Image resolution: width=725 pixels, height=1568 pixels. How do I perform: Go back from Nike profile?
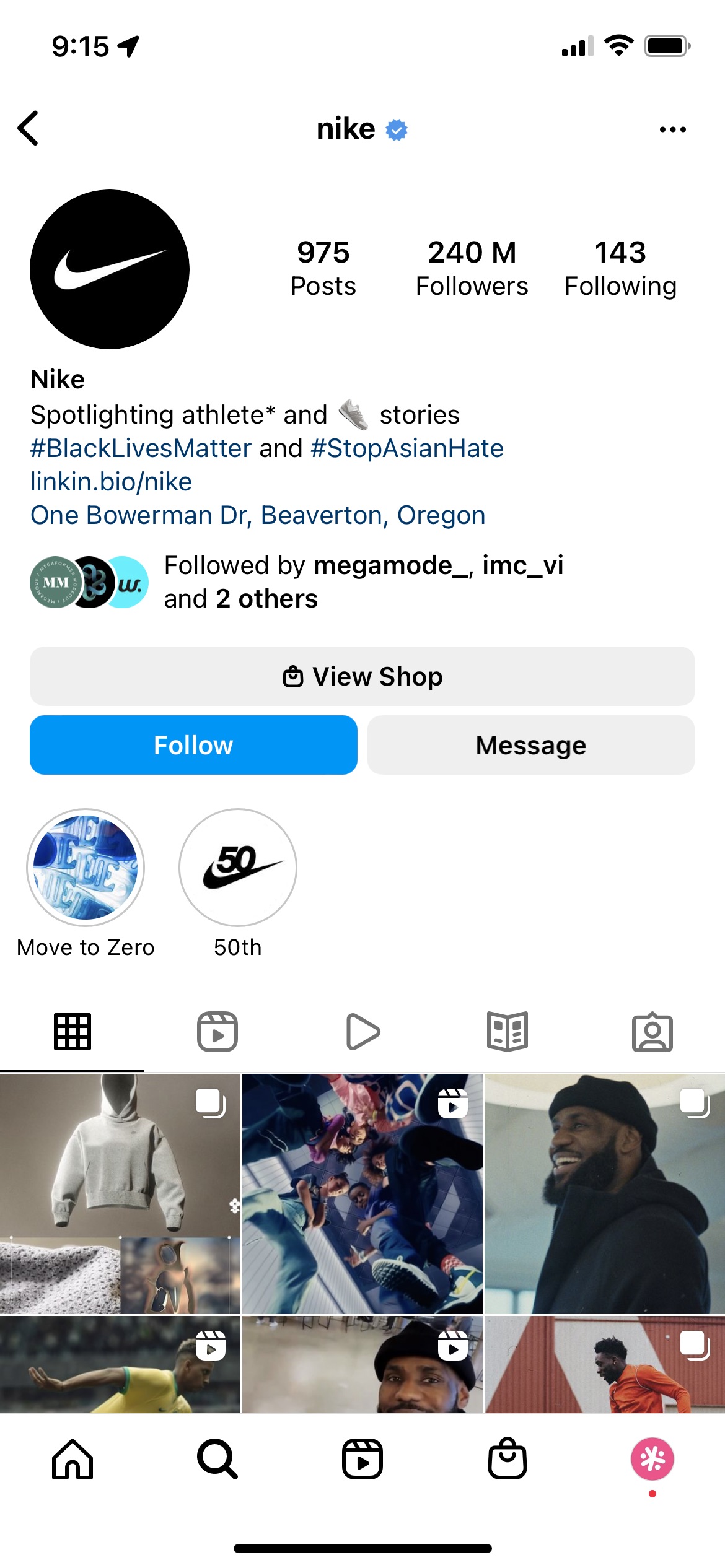[x=29, y=129]
